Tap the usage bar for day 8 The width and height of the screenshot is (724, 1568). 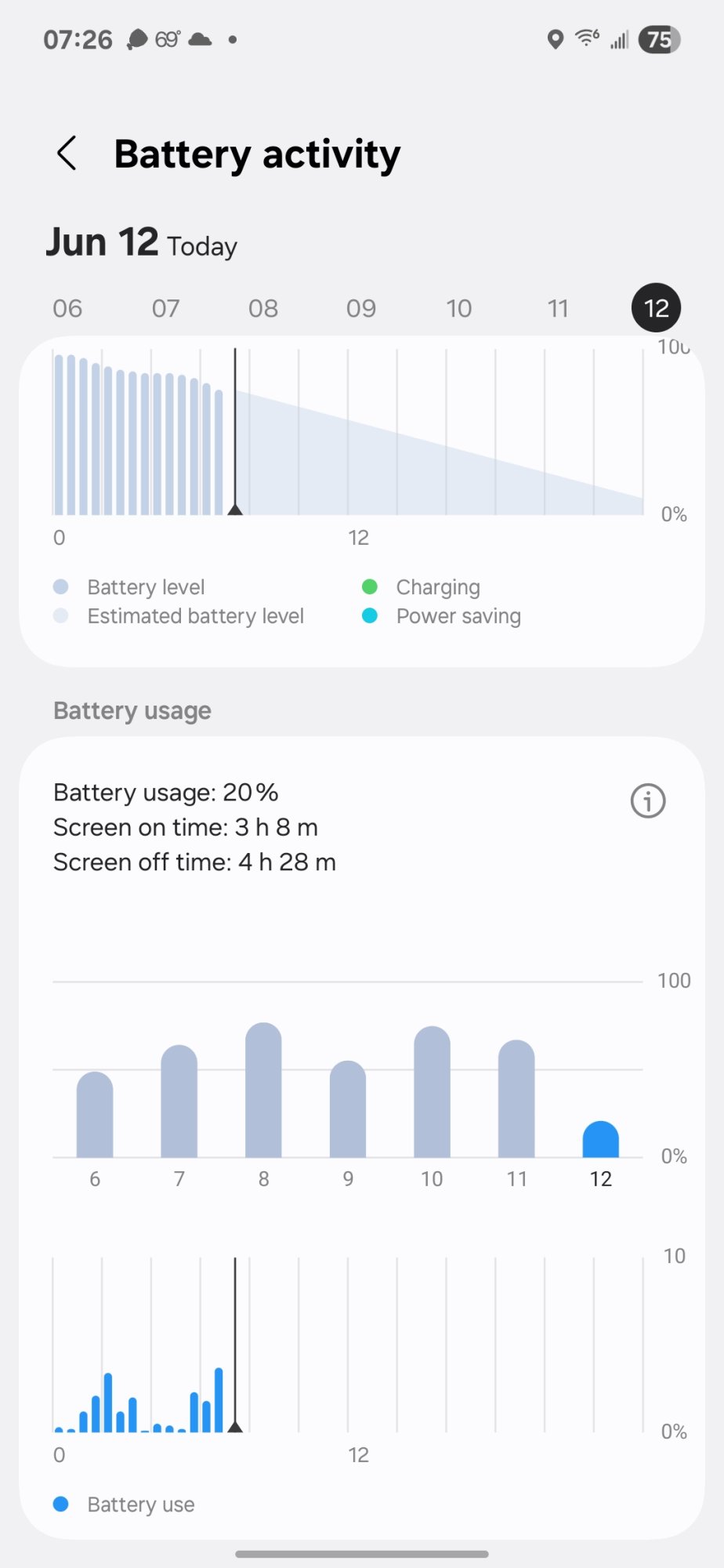pyautogui.click(x=263, y=1090)
